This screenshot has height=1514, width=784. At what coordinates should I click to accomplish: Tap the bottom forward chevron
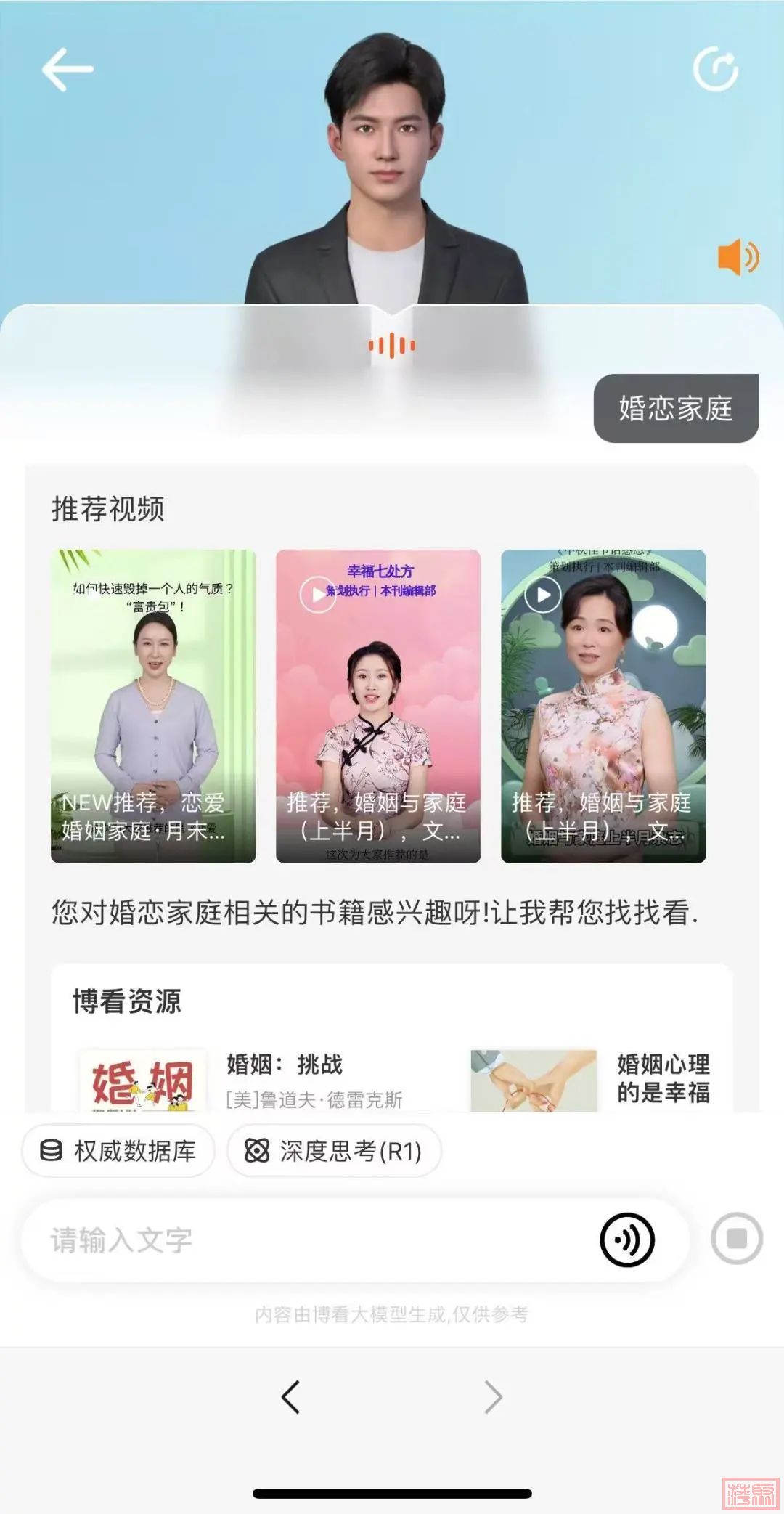493,1396
